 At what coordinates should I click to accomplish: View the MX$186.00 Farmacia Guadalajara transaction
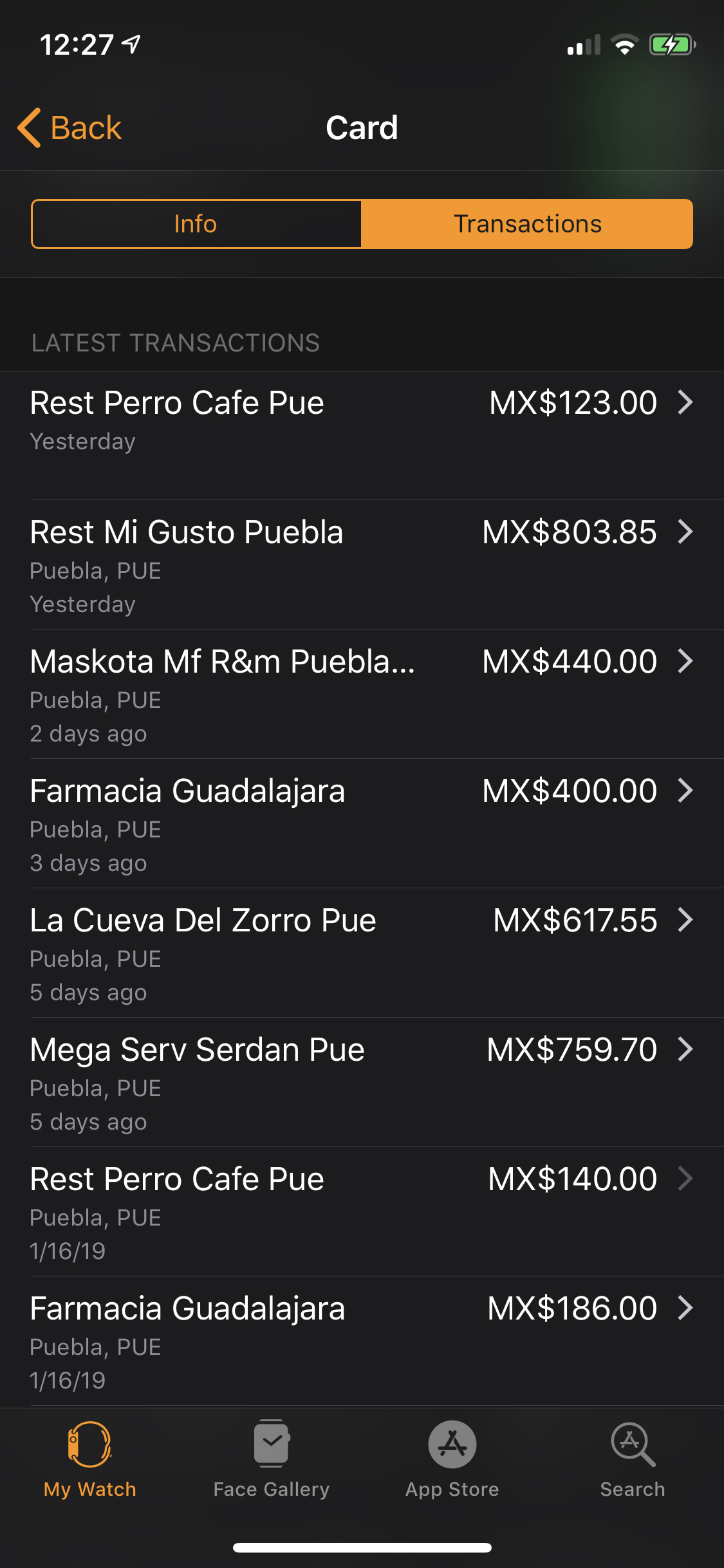click(362, 1341)
